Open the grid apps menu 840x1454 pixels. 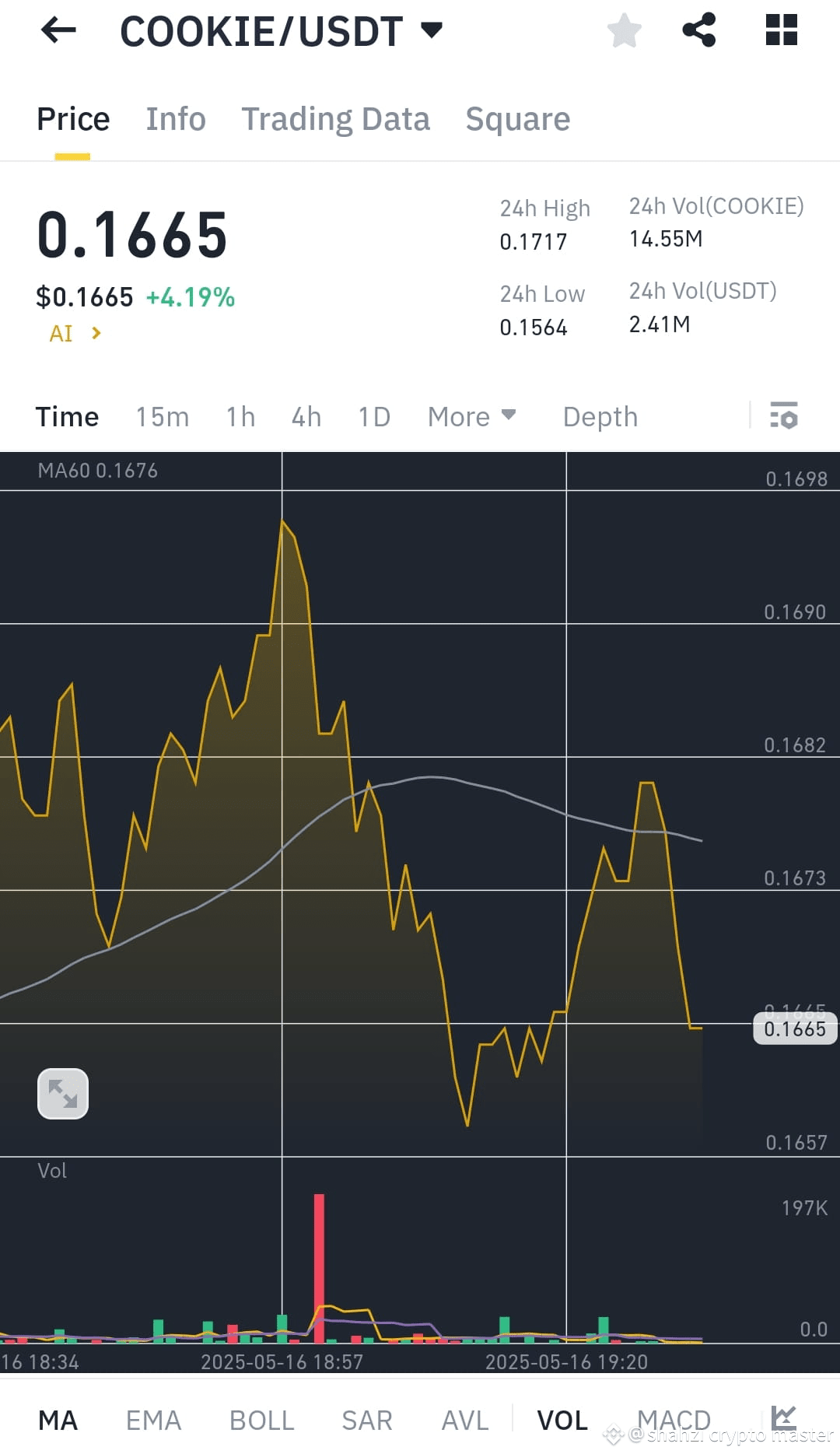782,30
